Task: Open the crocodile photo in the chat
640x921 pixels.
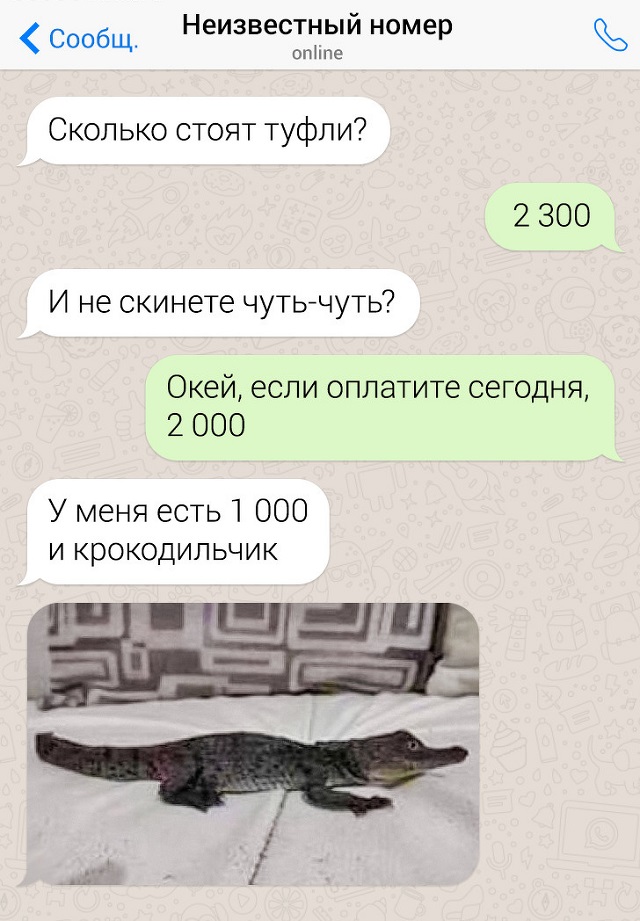Action: (252, 743)
